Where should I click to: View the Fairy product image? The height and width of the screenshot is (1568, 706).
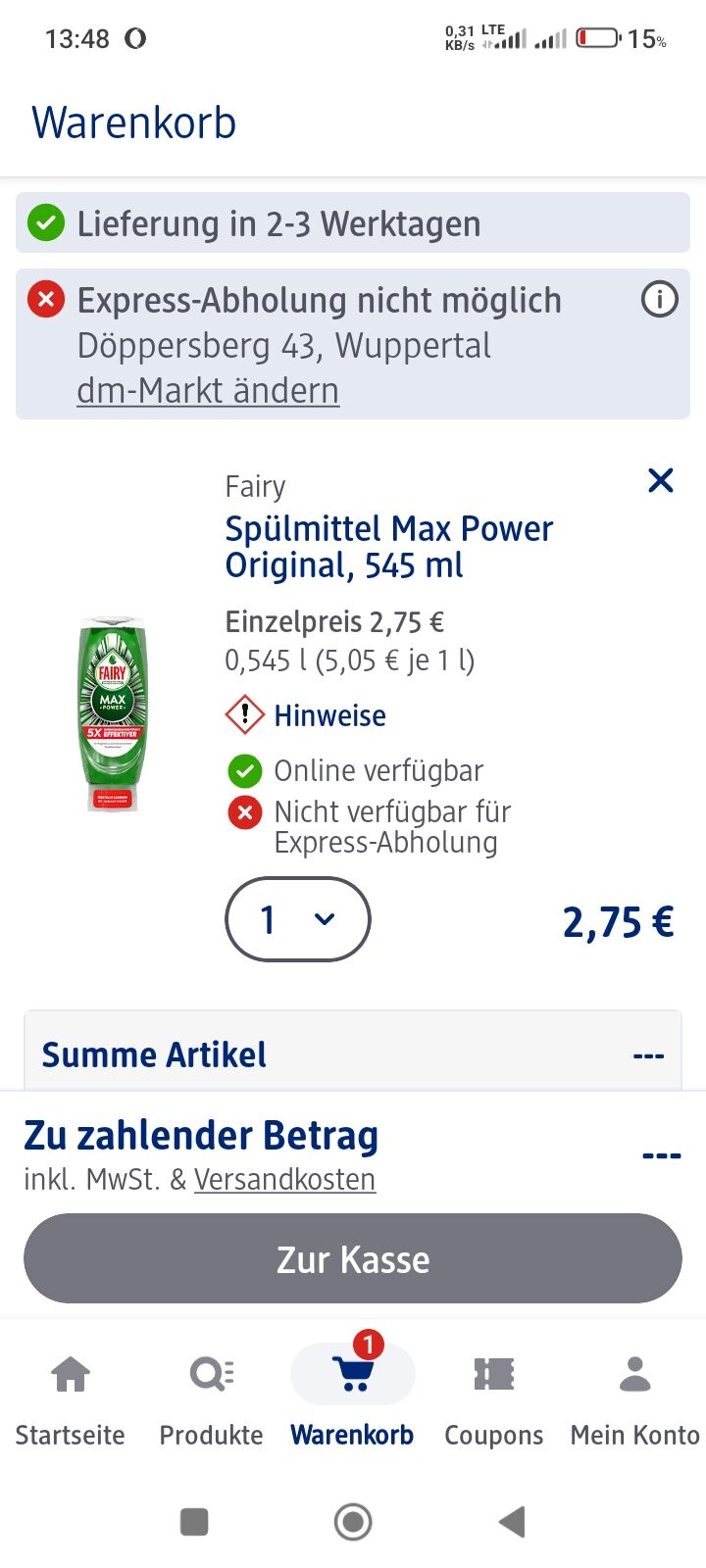tap(113, 713)
